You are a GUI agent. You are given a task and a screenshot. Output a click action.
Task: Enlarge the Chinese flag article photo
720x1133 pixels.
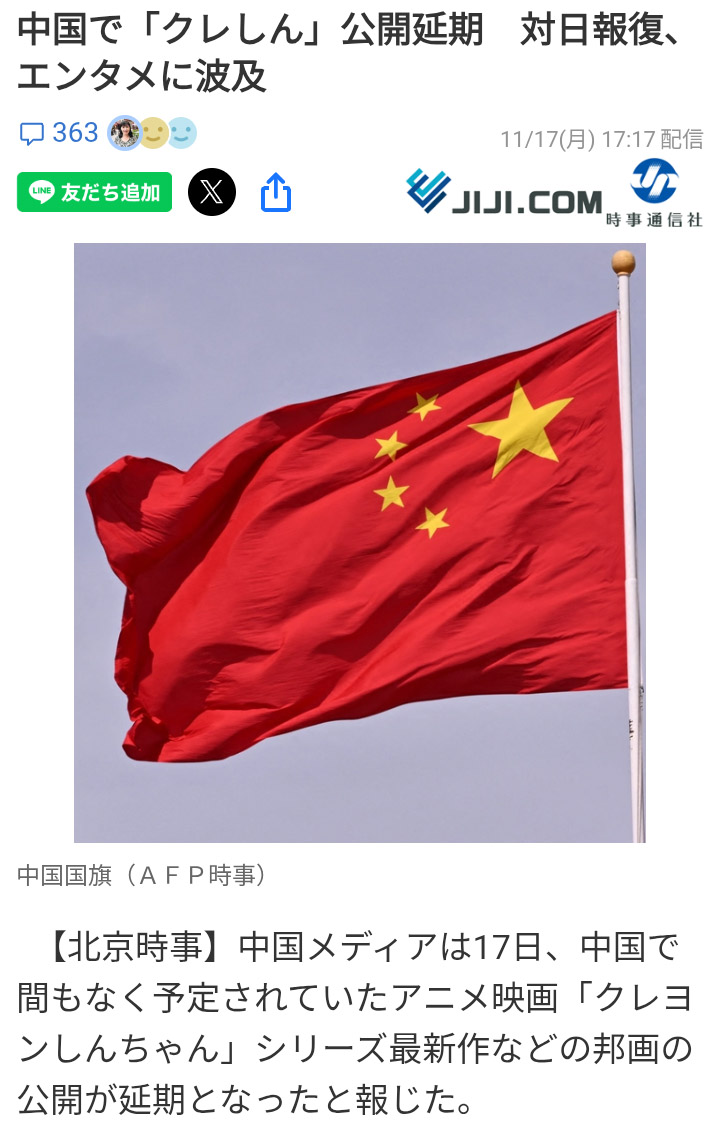360,543
